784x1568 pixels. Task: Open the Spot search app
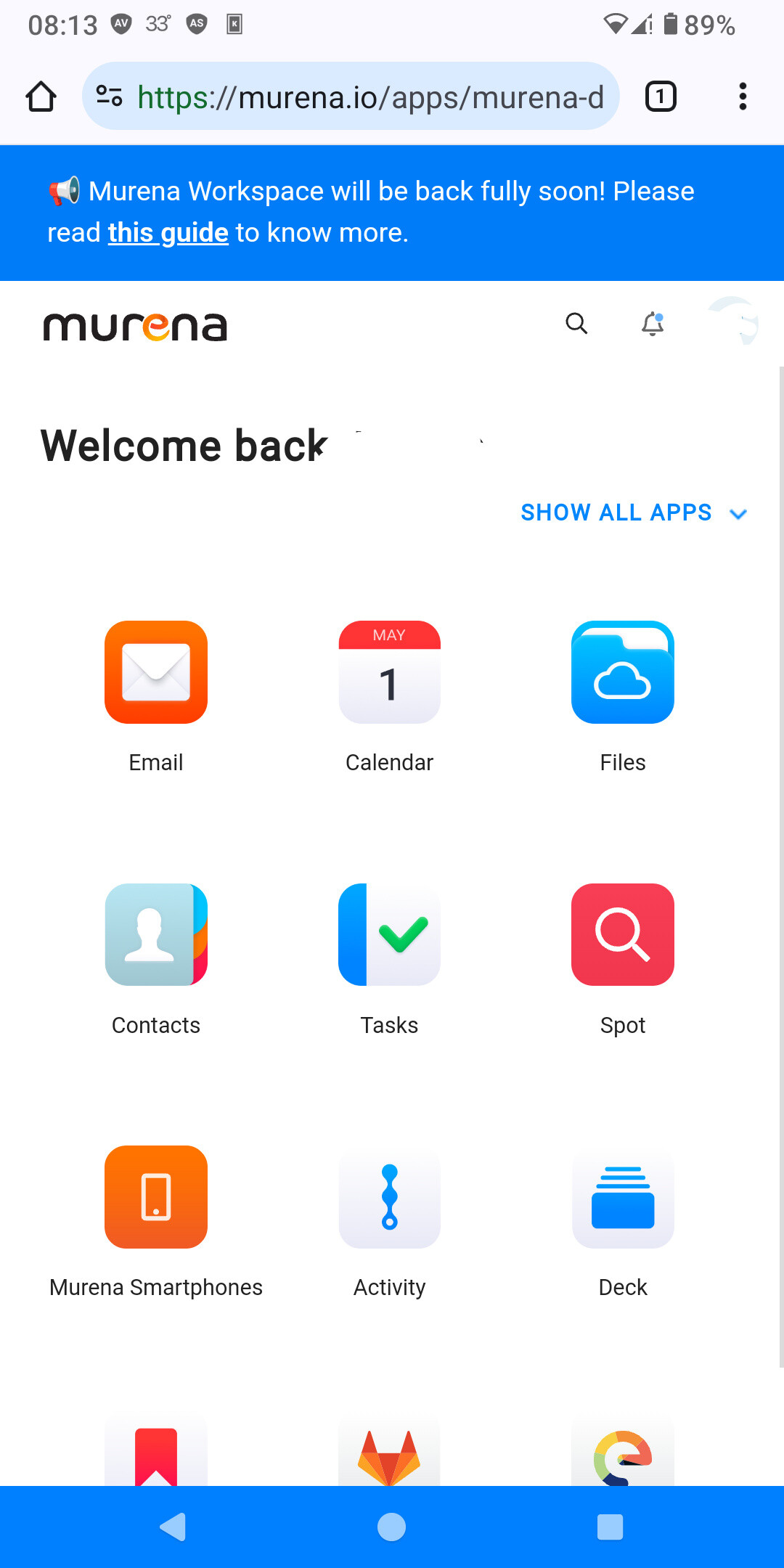(x=623, y=960)
